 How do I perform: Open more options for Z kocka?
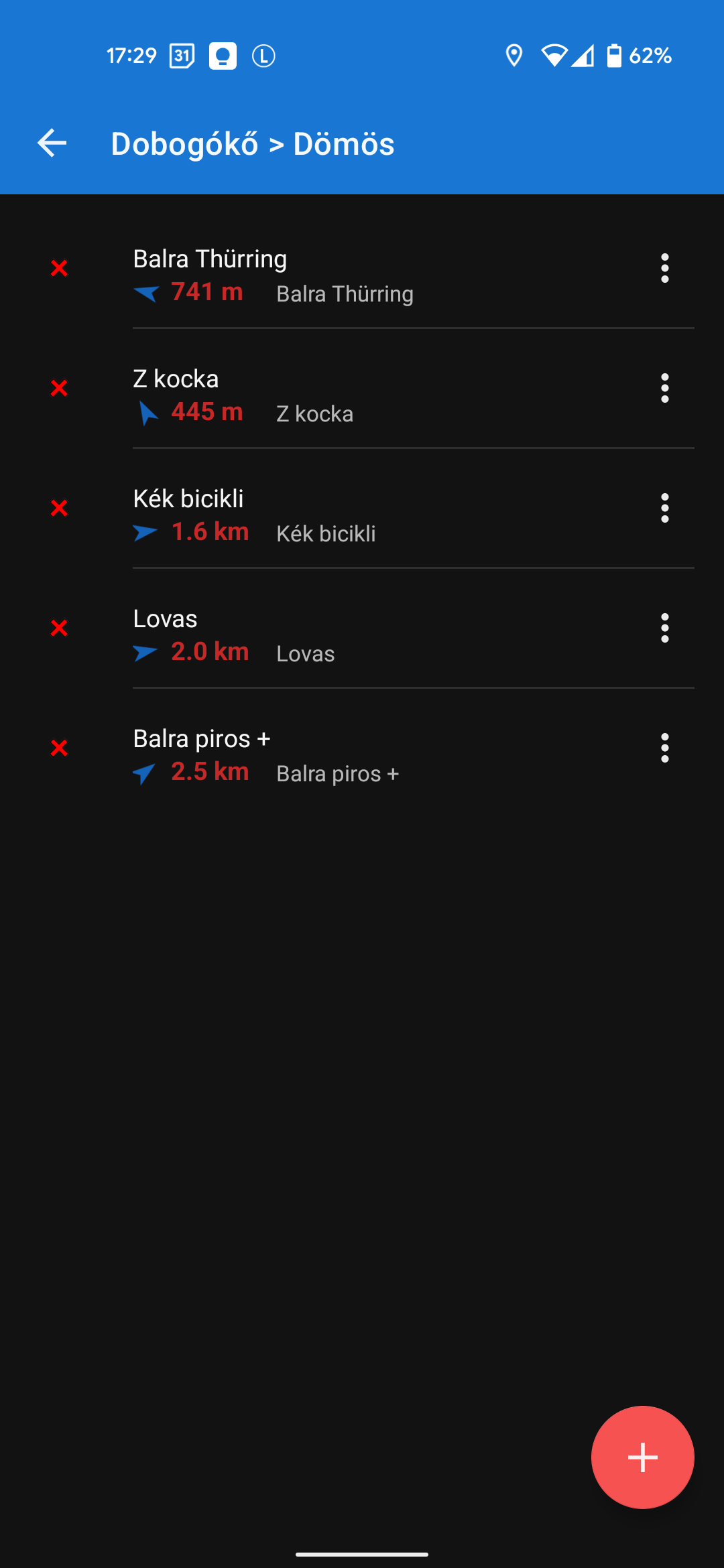(664, 388)
